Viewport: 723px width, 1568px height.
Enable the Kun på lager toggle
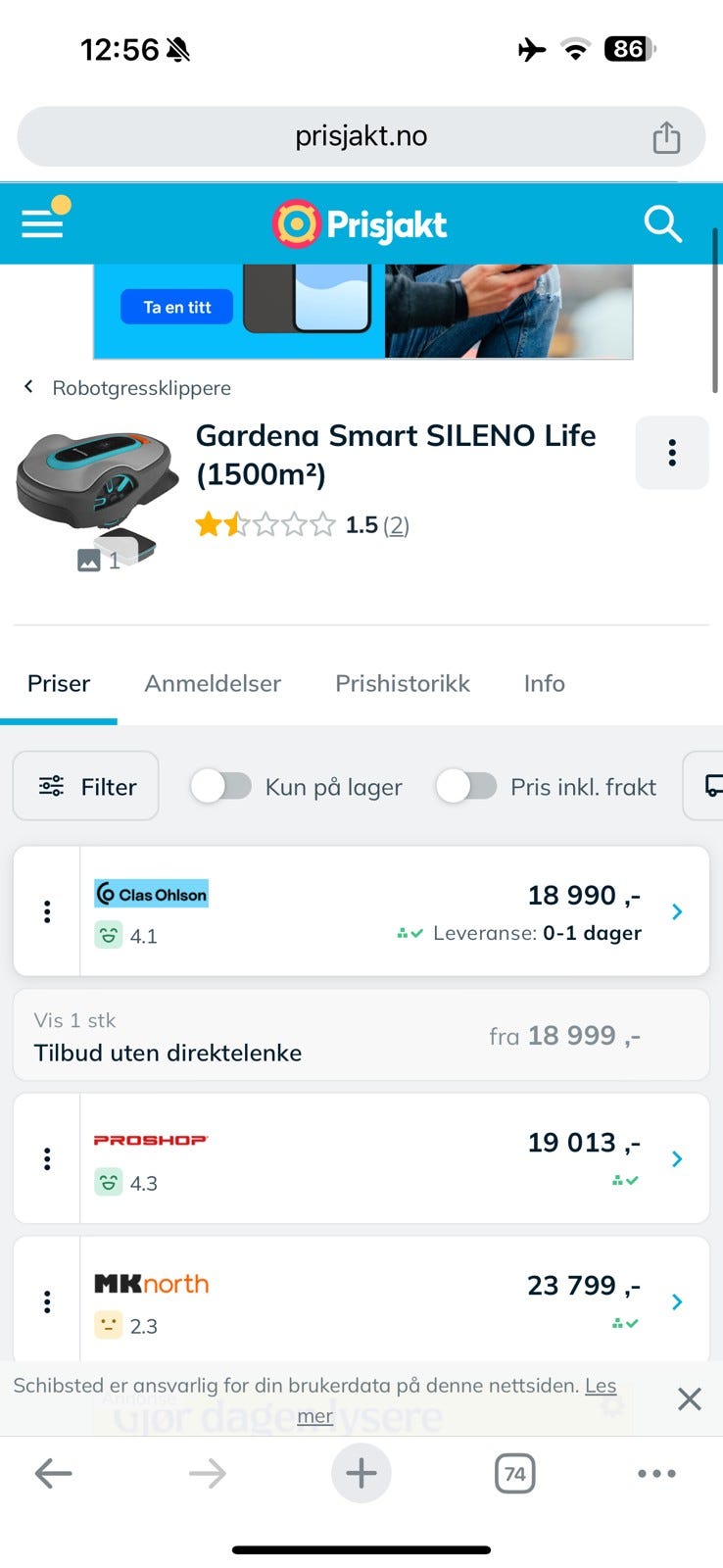[222, 786]
